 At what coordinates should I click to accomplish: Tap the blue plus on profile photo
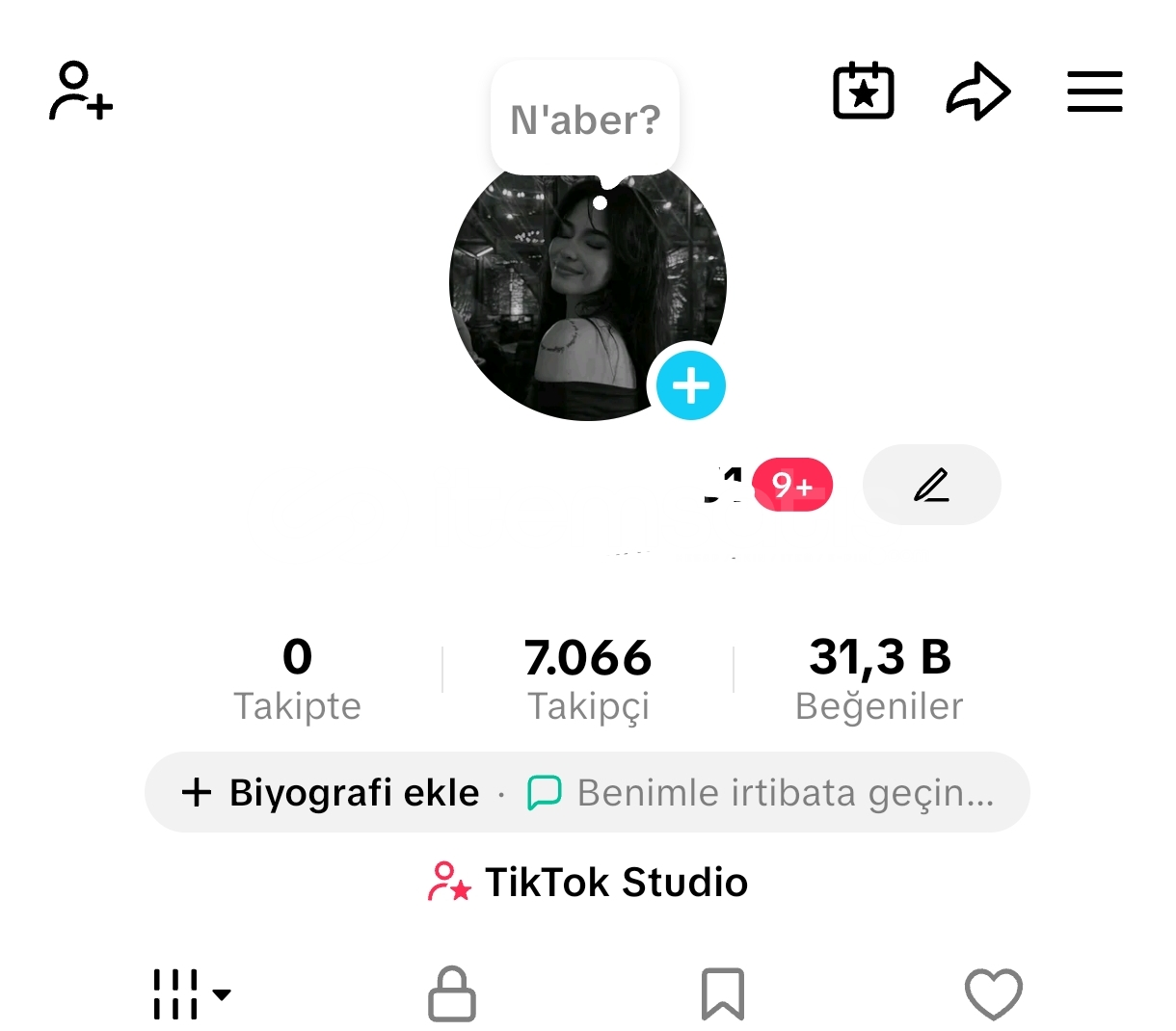690,385
